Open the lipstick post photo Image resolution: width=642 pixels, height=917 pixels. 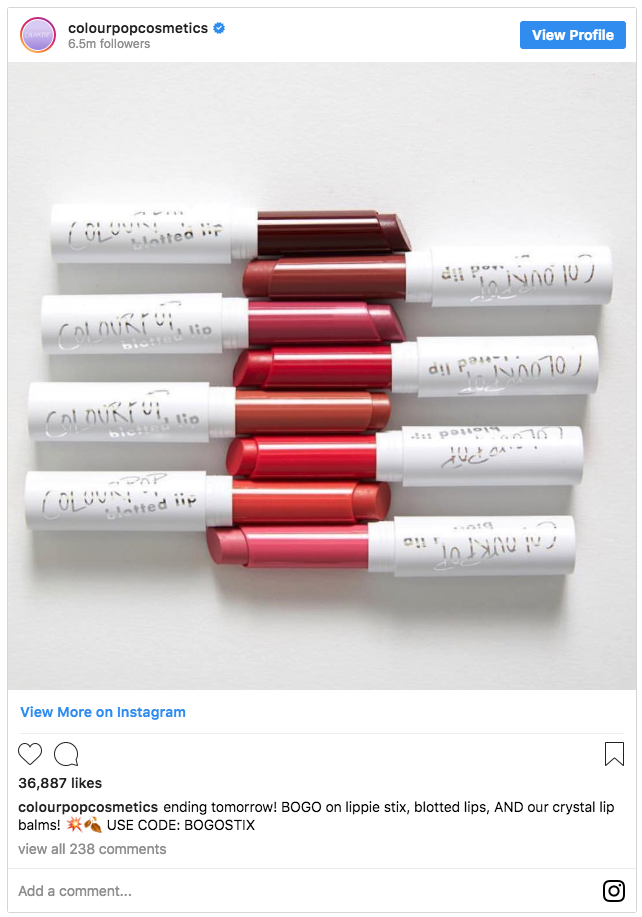(321, 375)
